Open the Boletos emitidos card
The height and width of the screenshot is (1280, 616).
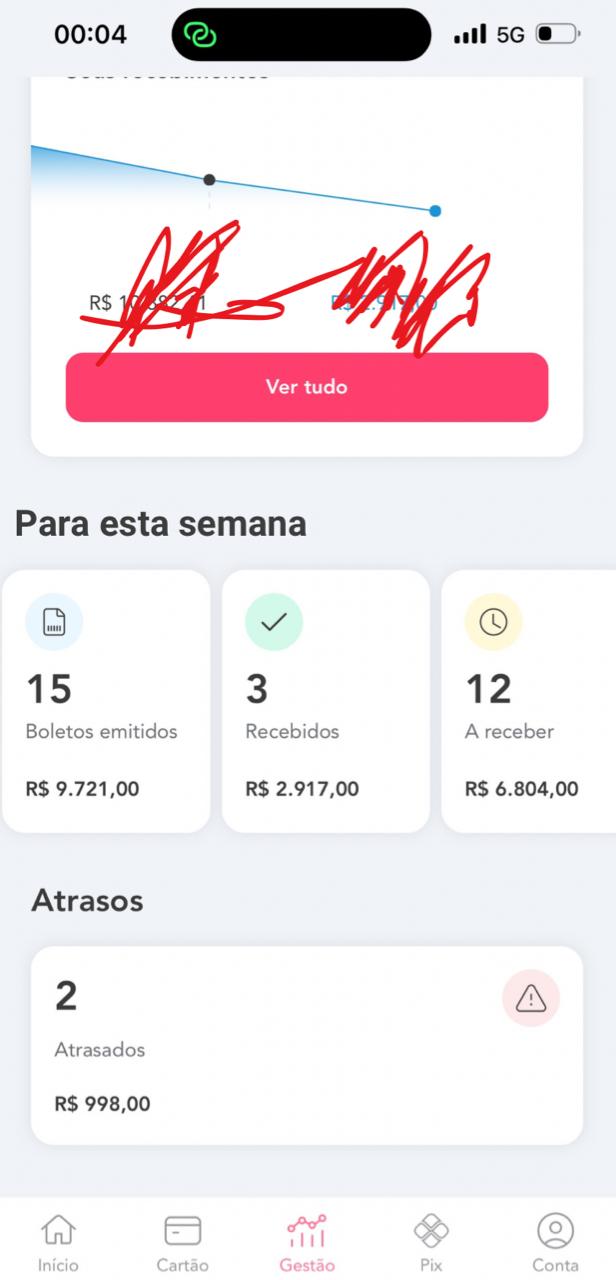[x=106, y=700]
